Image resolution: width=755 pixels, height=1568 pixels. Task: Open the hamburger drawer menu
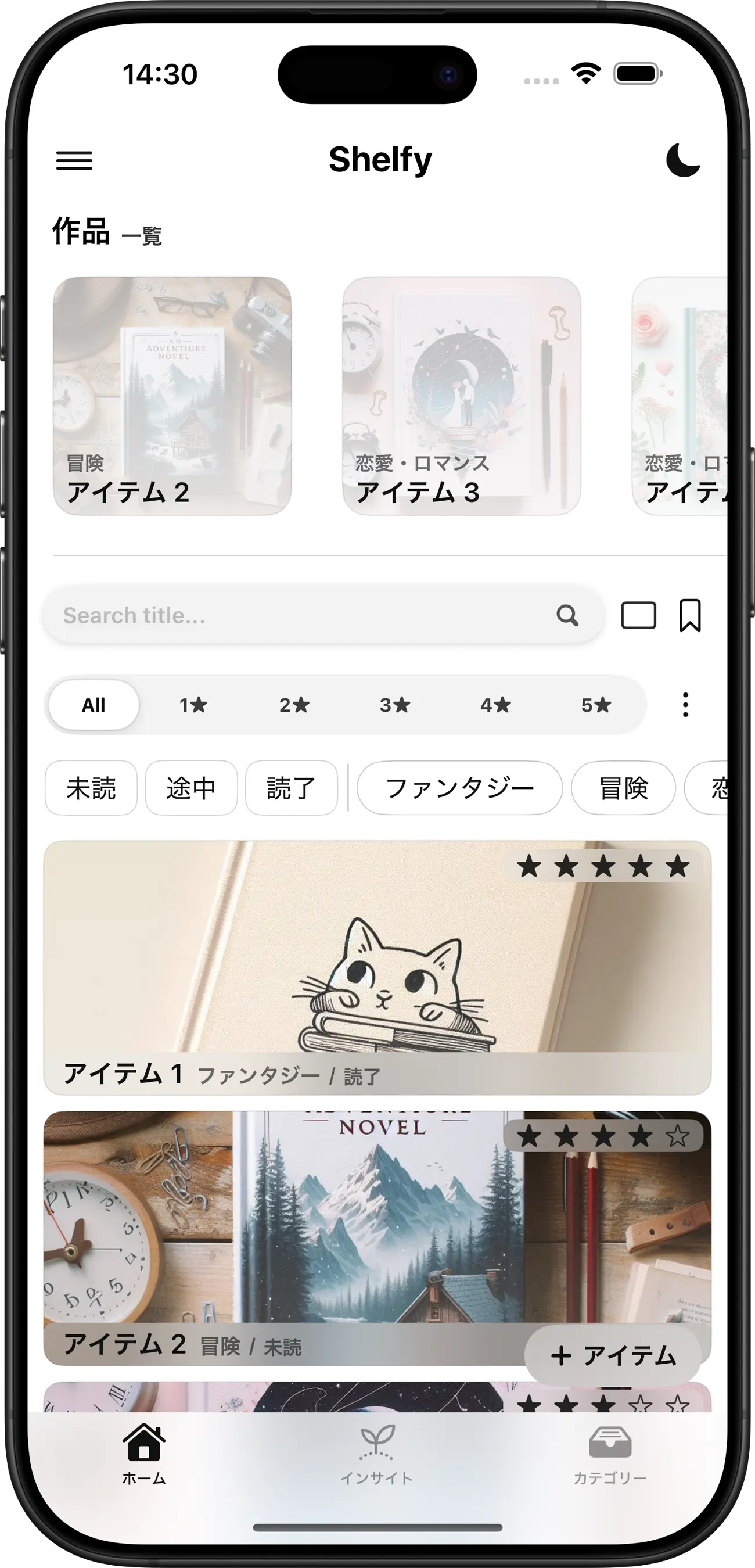tap(74, 161)
